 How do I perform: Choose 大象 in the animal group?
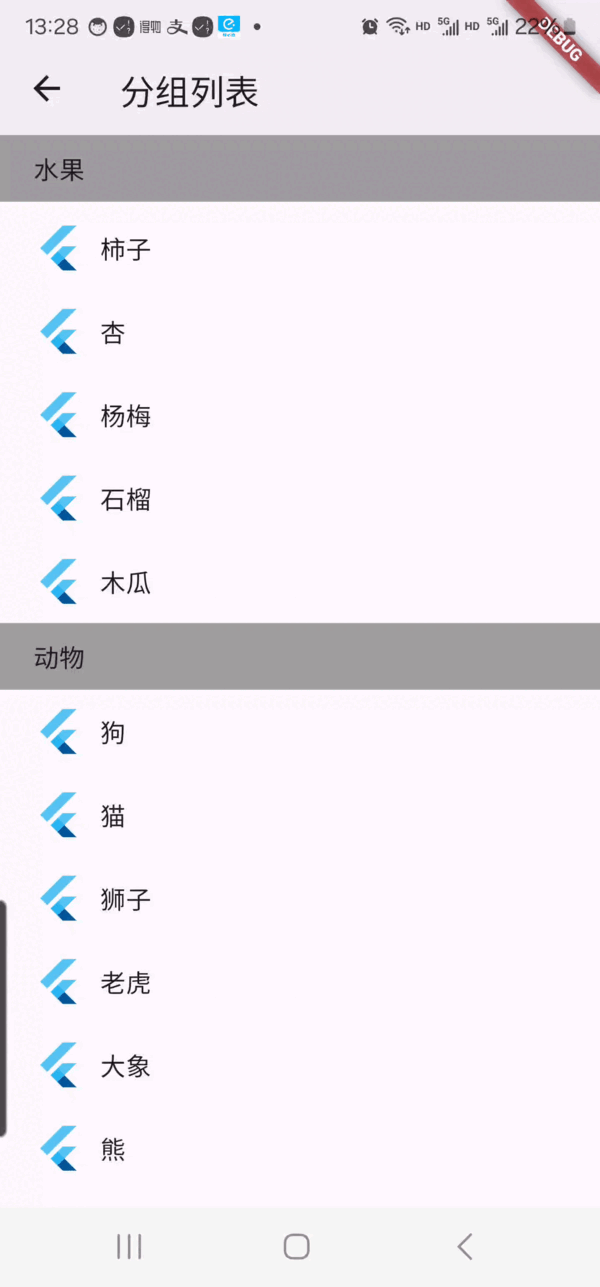pos(300,1066)
